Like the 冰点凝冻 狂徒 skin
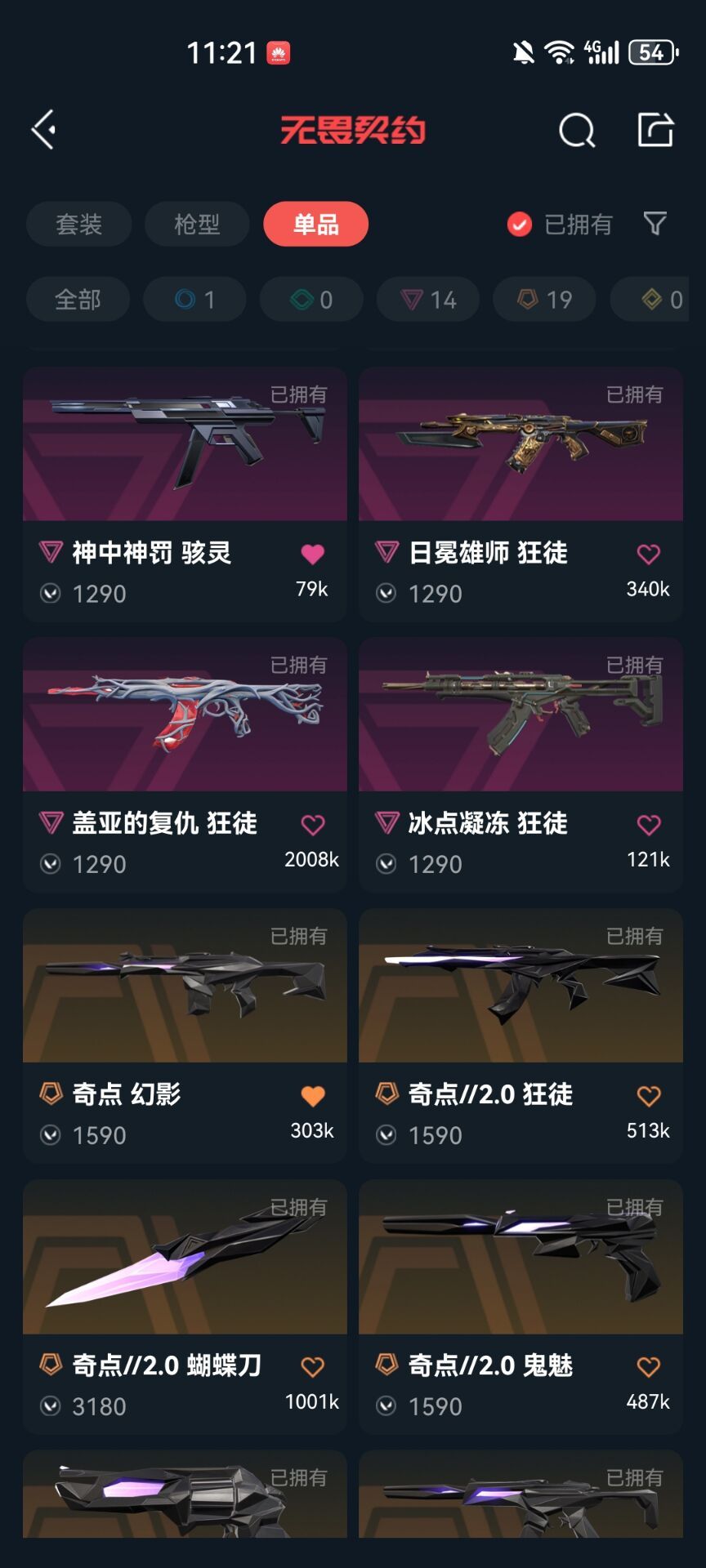This screenshot has width=706, height=1568. coord(649,825)
